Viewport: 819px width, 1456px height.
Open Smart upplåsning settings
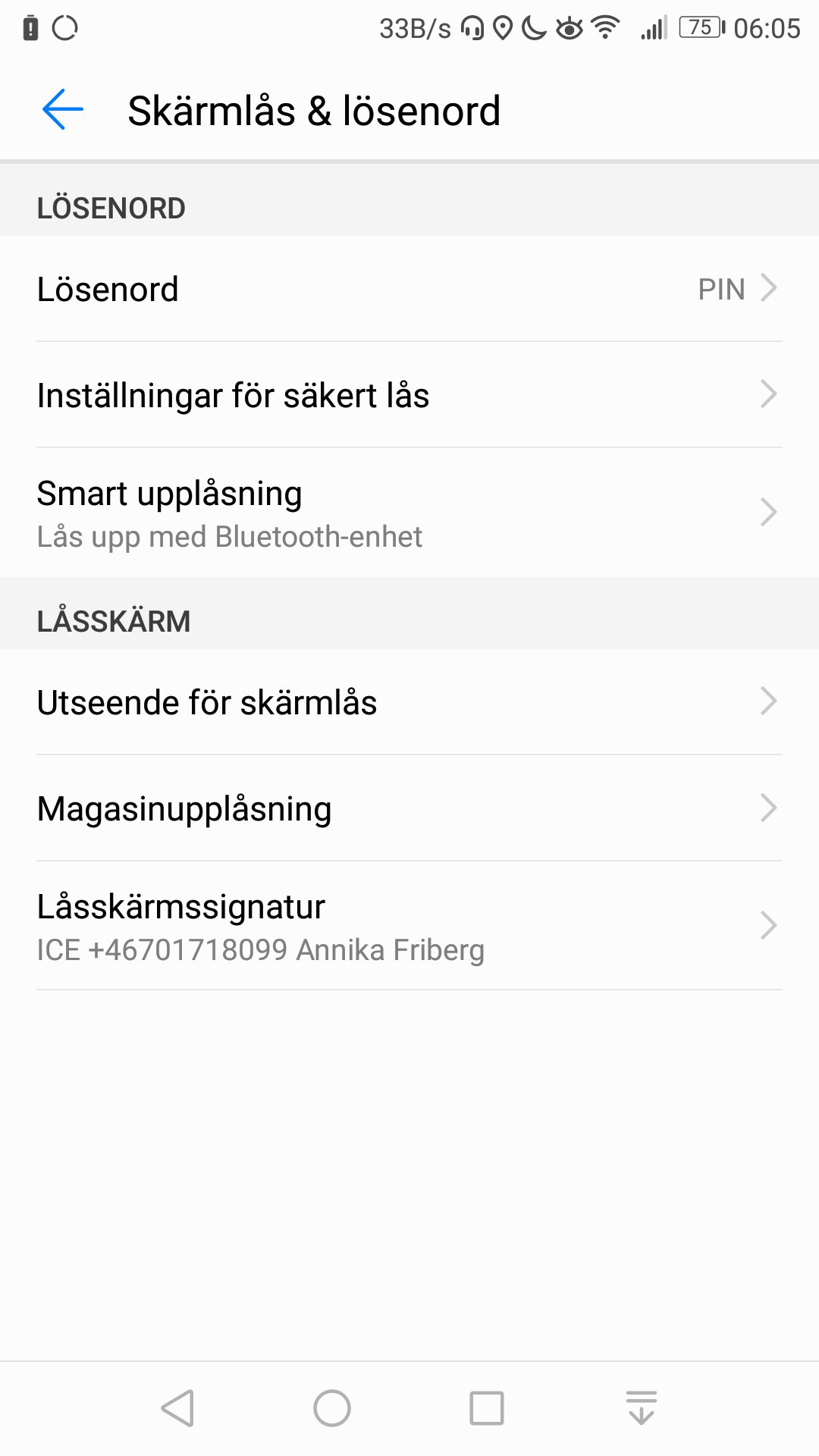click(x=409, y=513)
